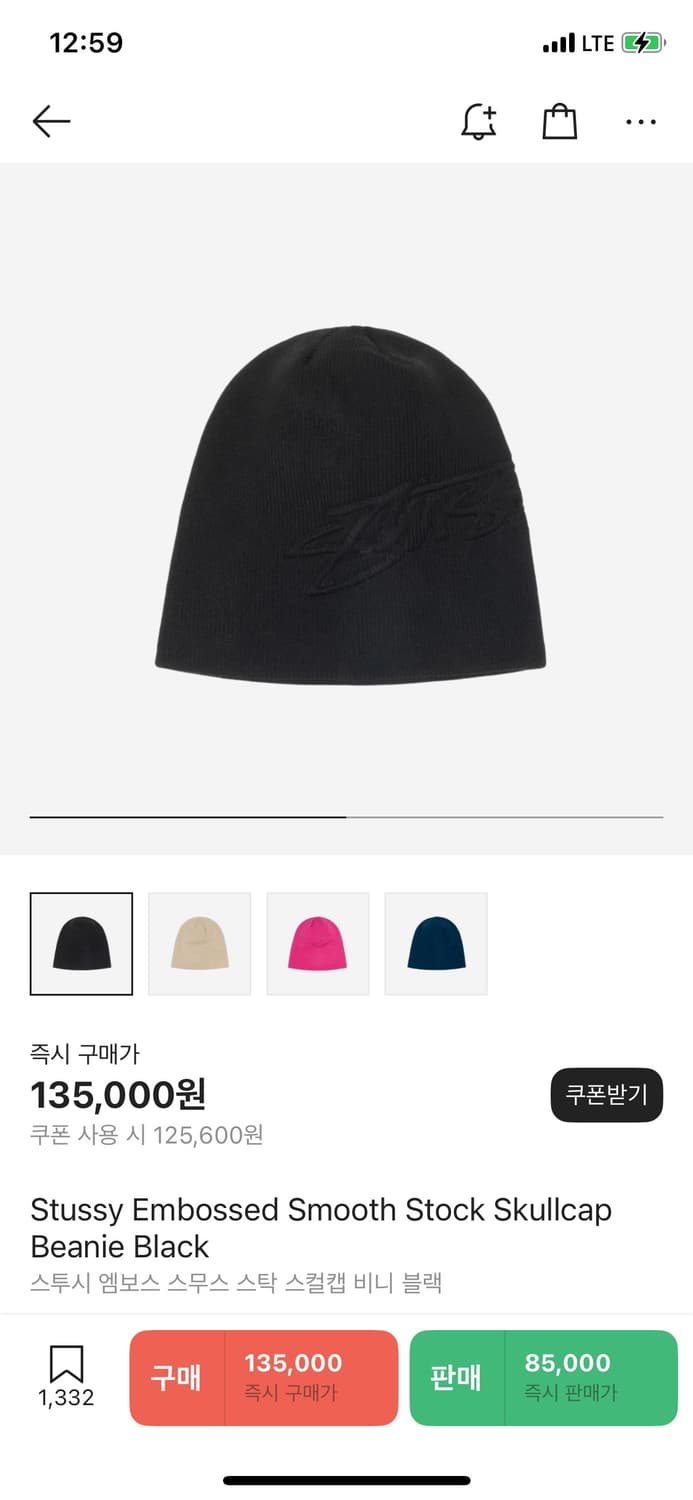
Task: Tap the red 구매 buy button
Action: tap(263, 1377)
